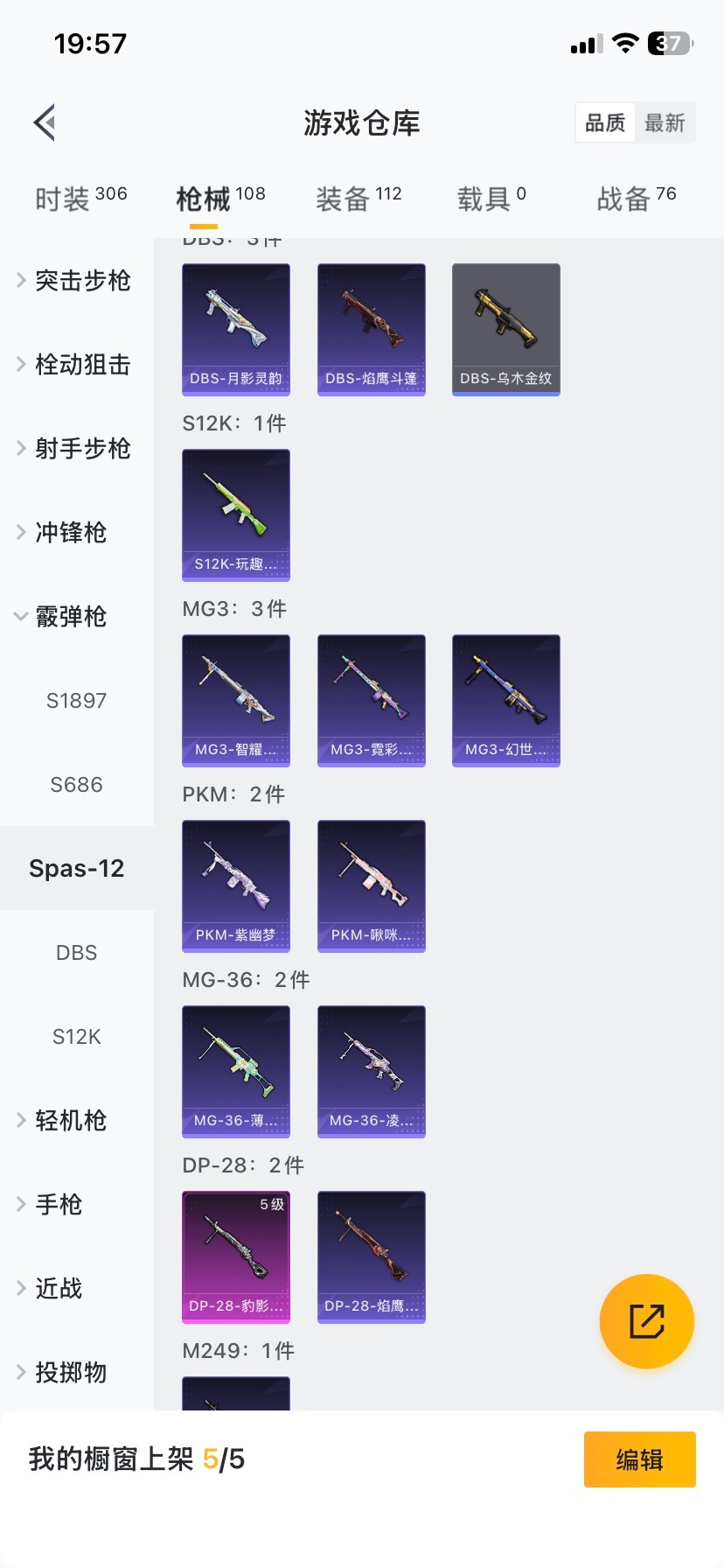Tap the 编辑 button

point(639,1459)
